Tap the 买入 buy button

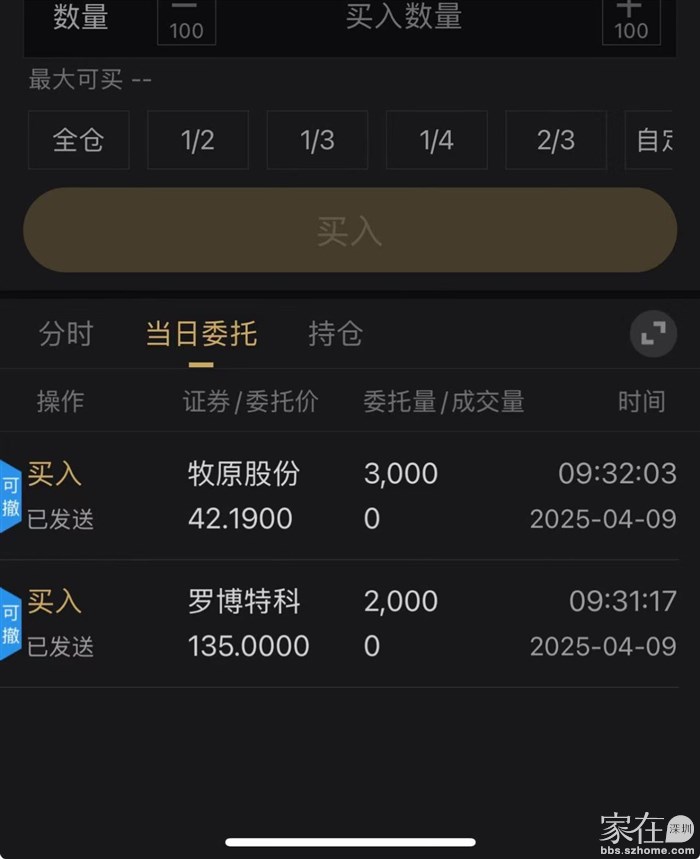[x=350, y=230]
